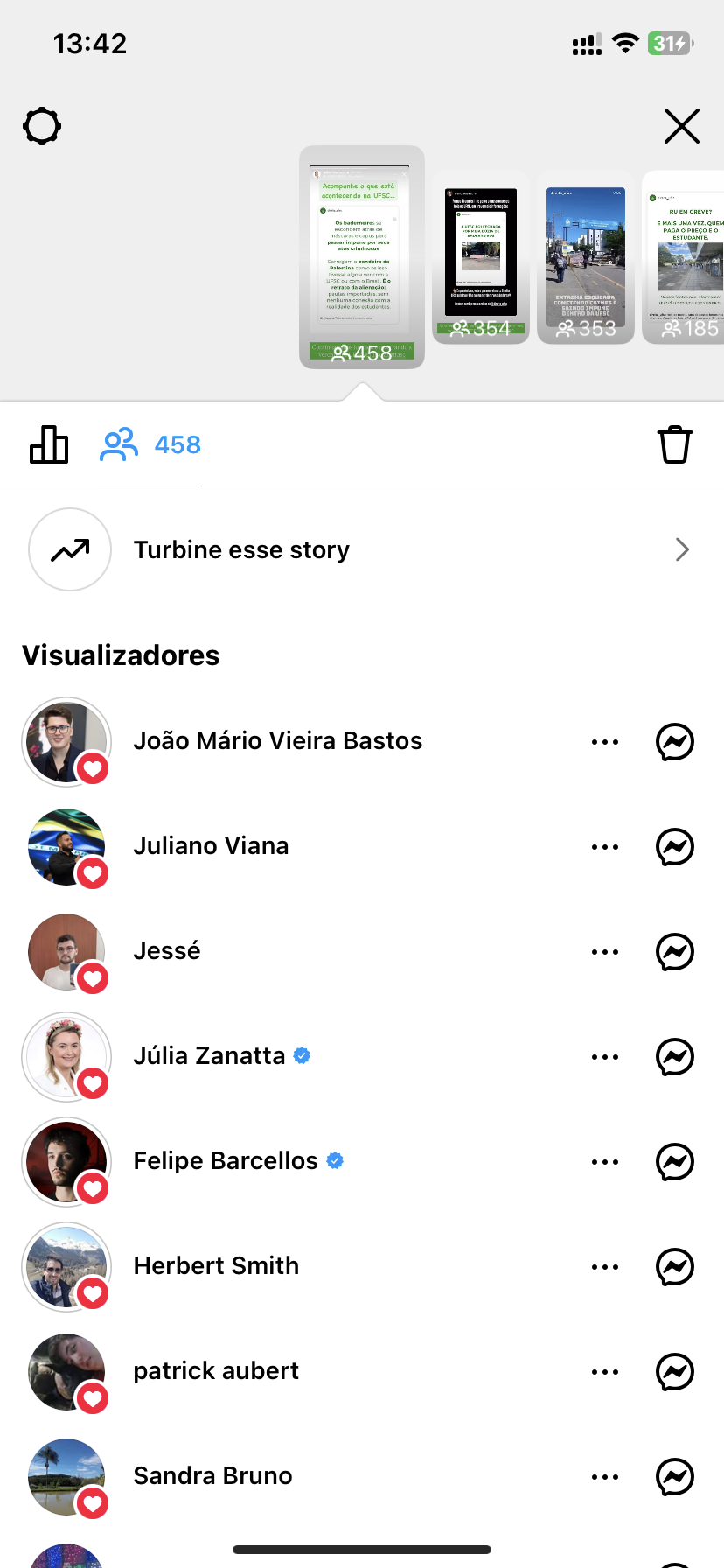
Task: Open Turbine esse story
Action: click(x=362, y=549)
